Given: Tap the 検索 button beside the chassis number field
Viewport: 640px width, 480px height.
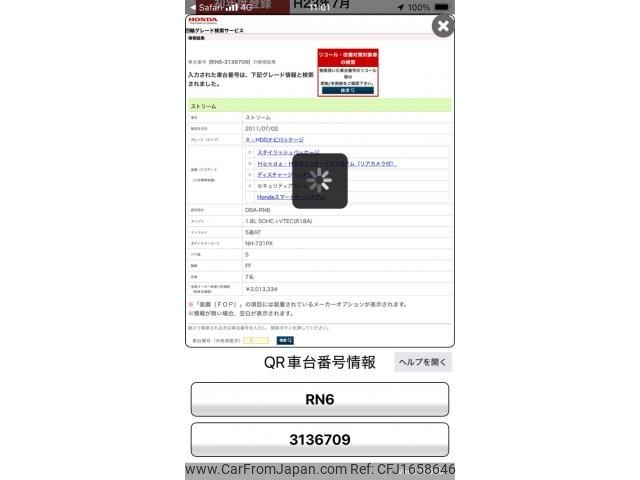Looking at the screenshot, I should (285, 340).
